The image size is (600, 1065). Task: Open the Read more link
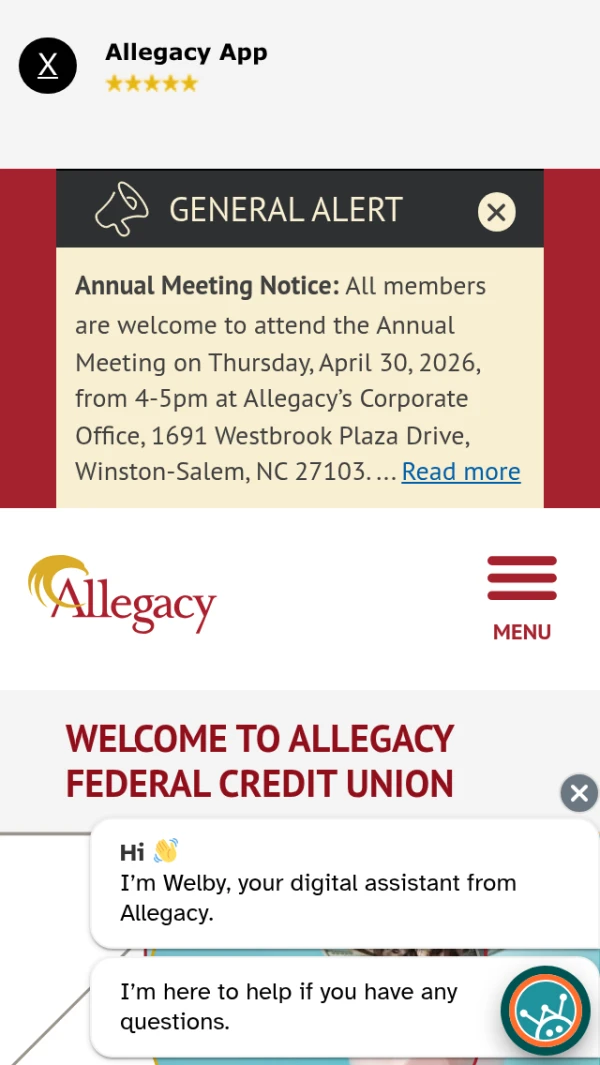461,471
